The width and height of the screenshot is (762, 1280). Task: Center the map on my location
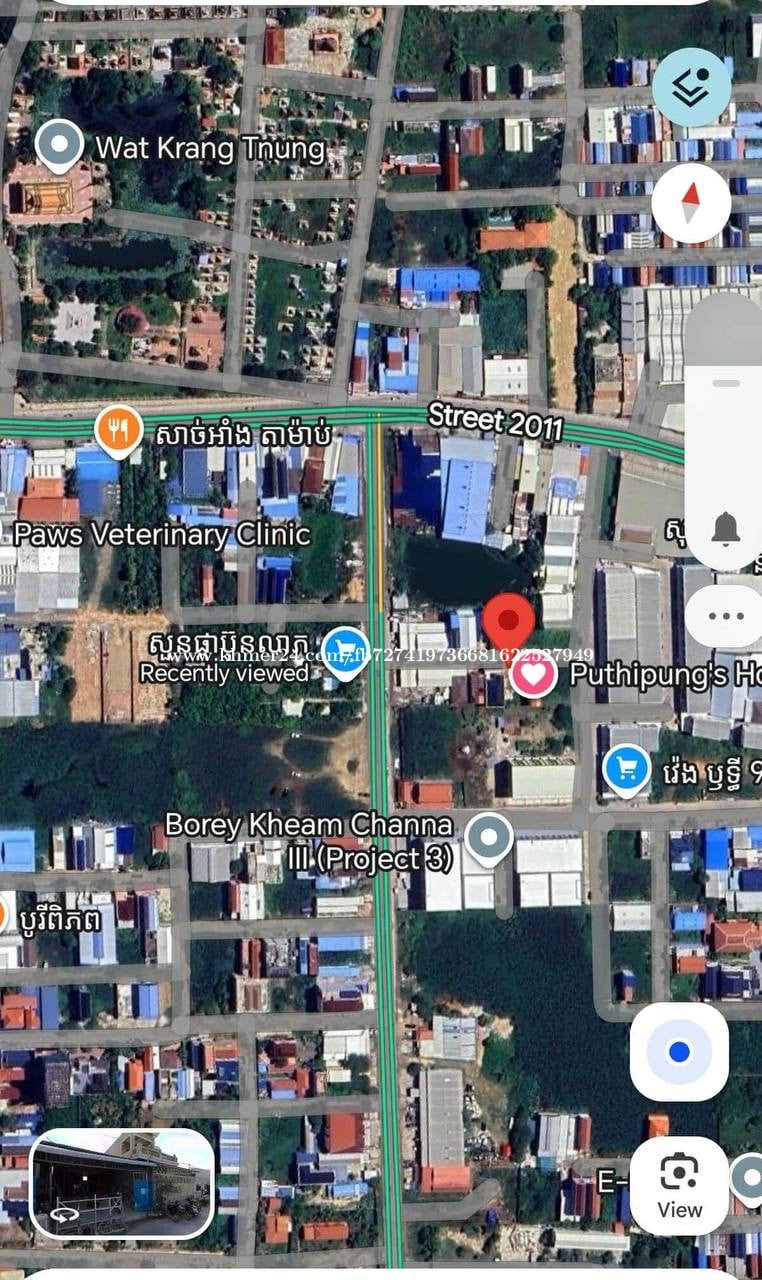[x=679, y=1052]
